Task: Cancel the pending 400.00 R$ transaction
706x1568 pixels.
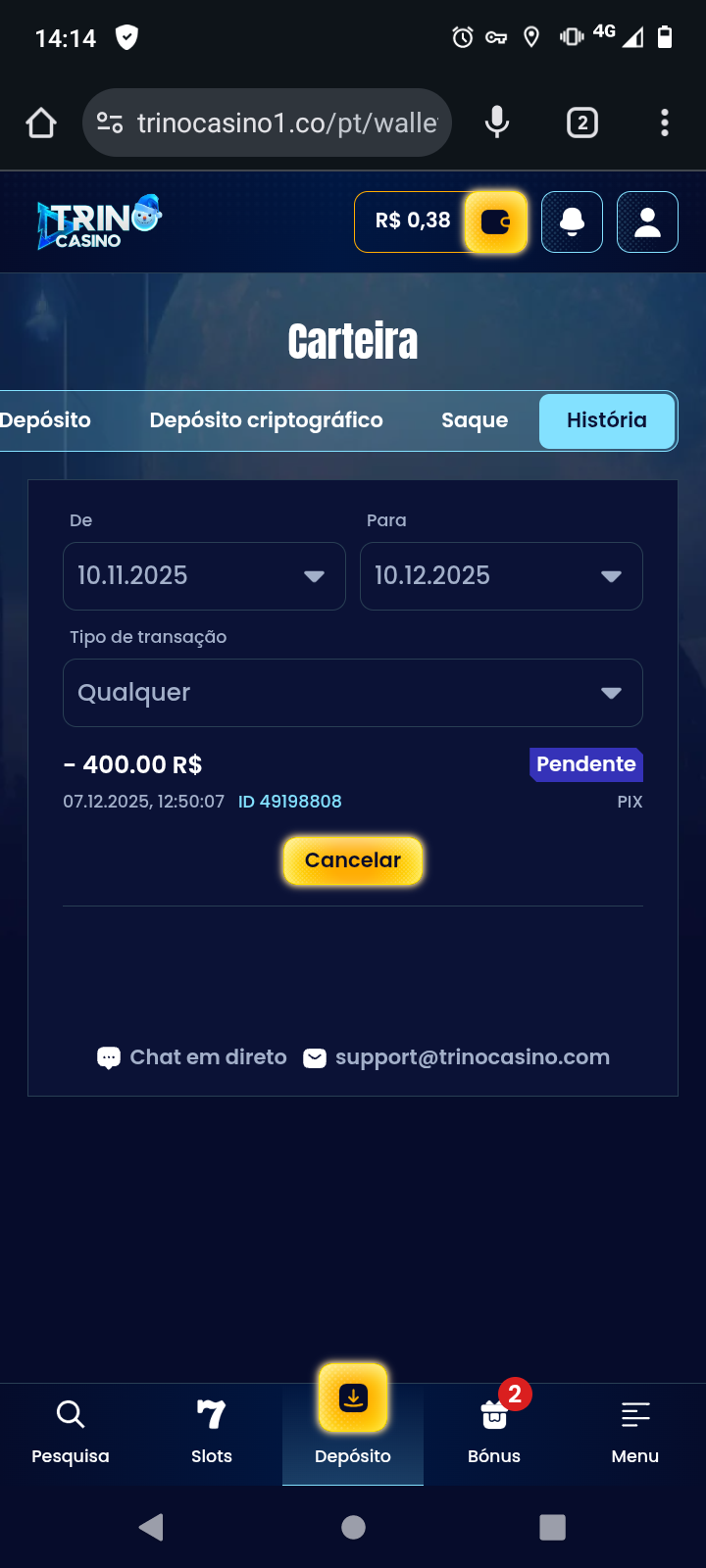Action: [x=353, y=860]
